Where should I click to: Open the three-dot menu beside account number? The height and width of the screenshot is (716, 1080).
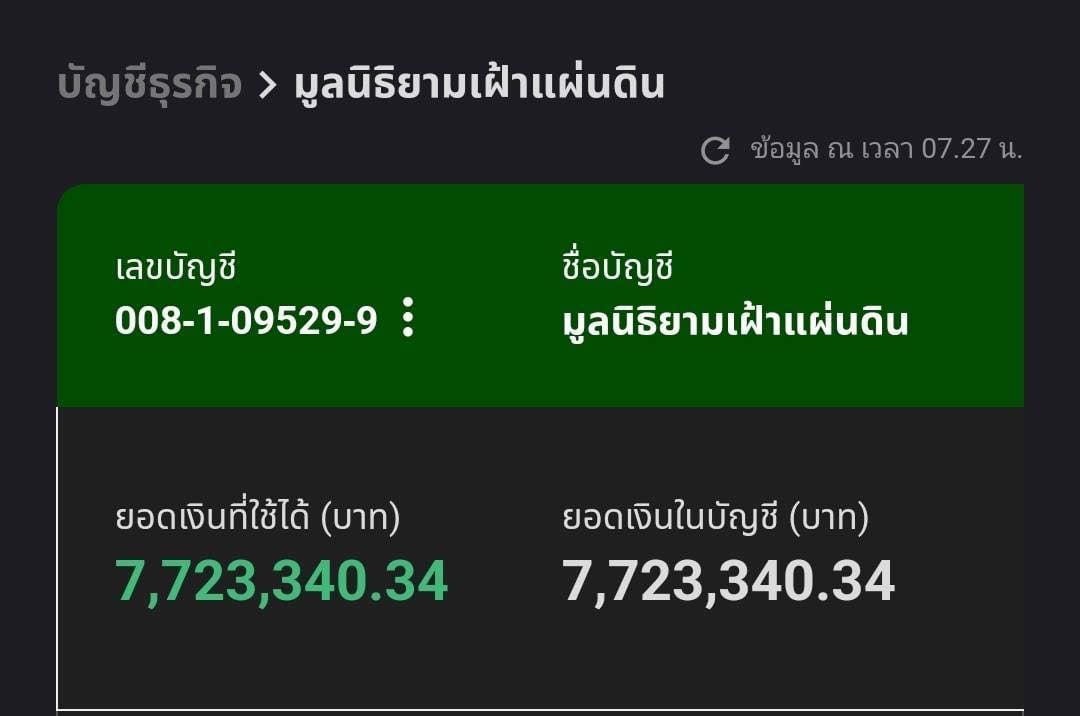click(407, 318)
